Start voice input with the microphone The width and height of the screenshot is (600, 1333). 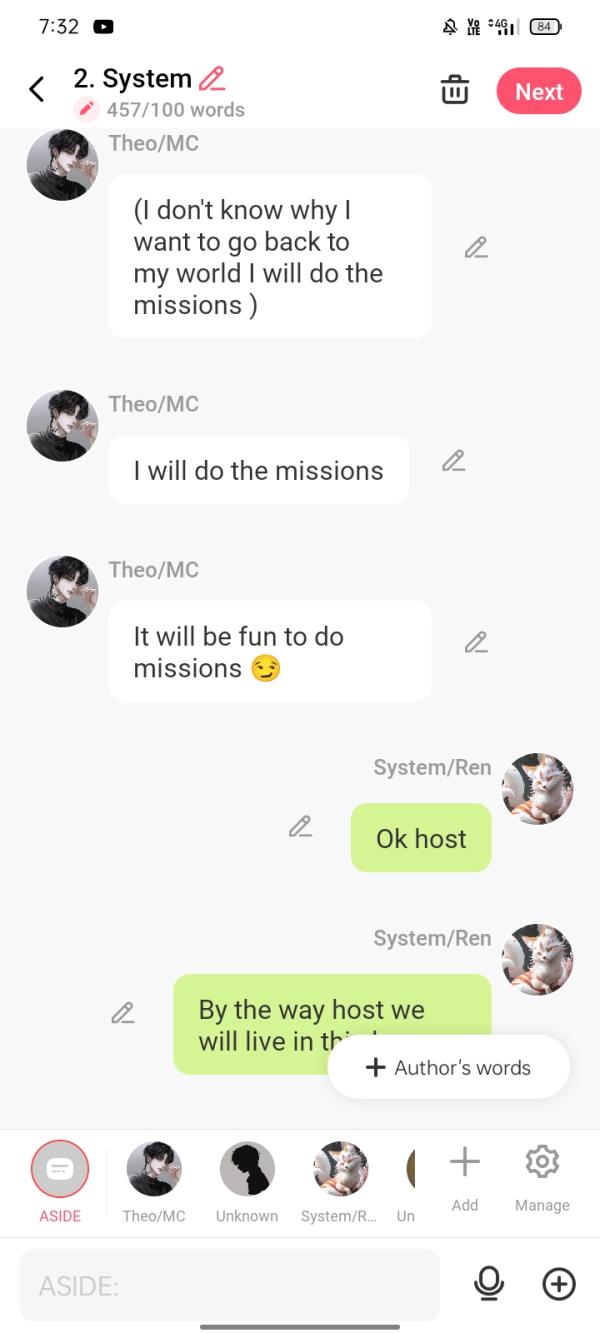489,1284
